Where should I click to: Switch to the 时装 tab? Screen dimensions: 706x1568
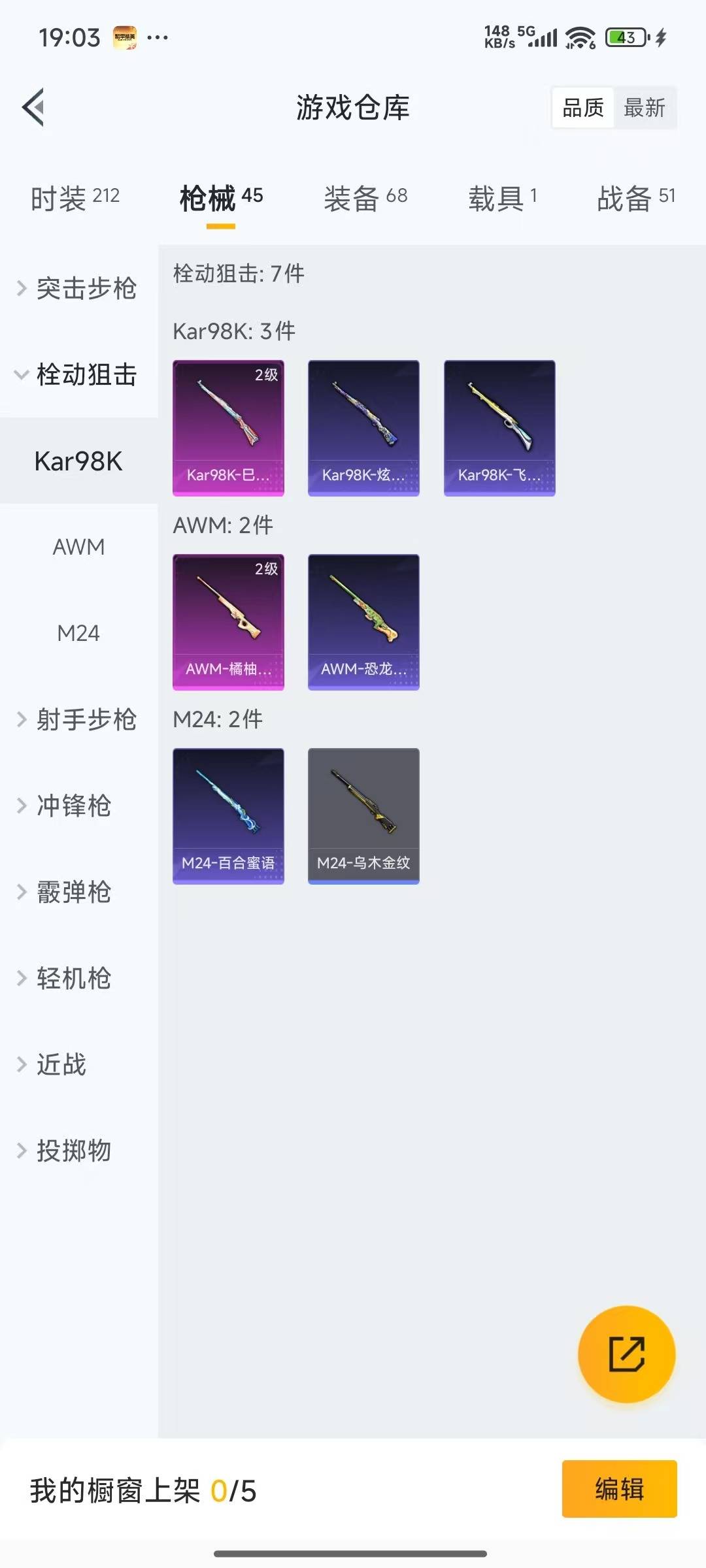[x=74, y=197]
